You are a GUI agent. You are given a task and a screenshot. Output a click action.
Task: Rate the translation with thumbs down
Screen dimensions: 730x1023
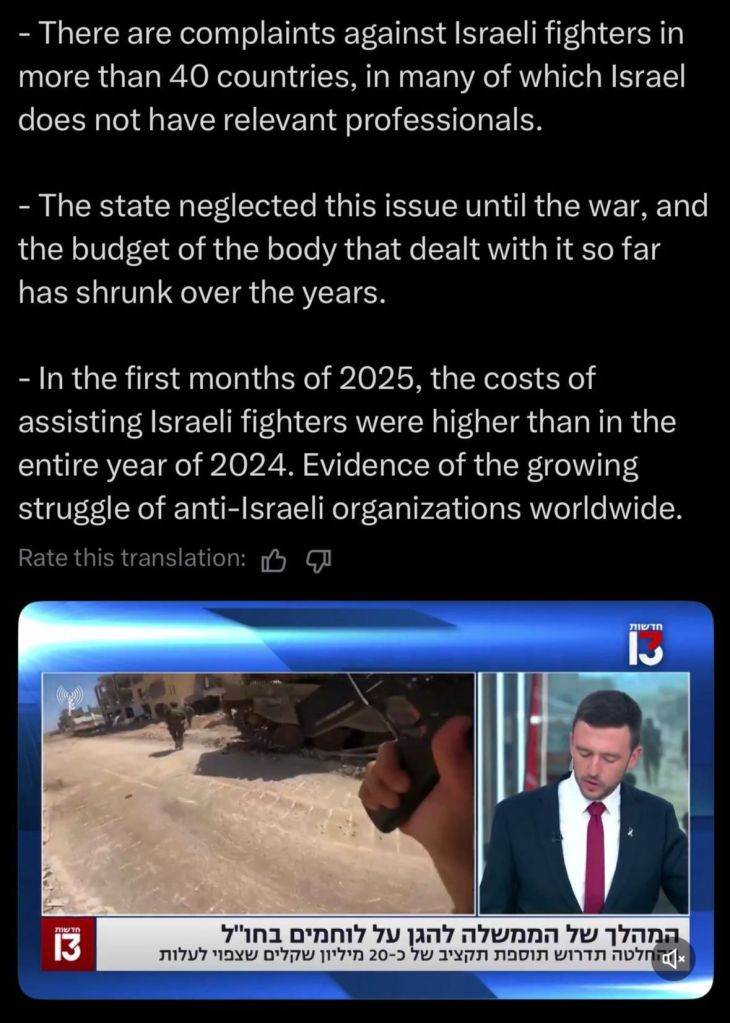click(318, 561)
